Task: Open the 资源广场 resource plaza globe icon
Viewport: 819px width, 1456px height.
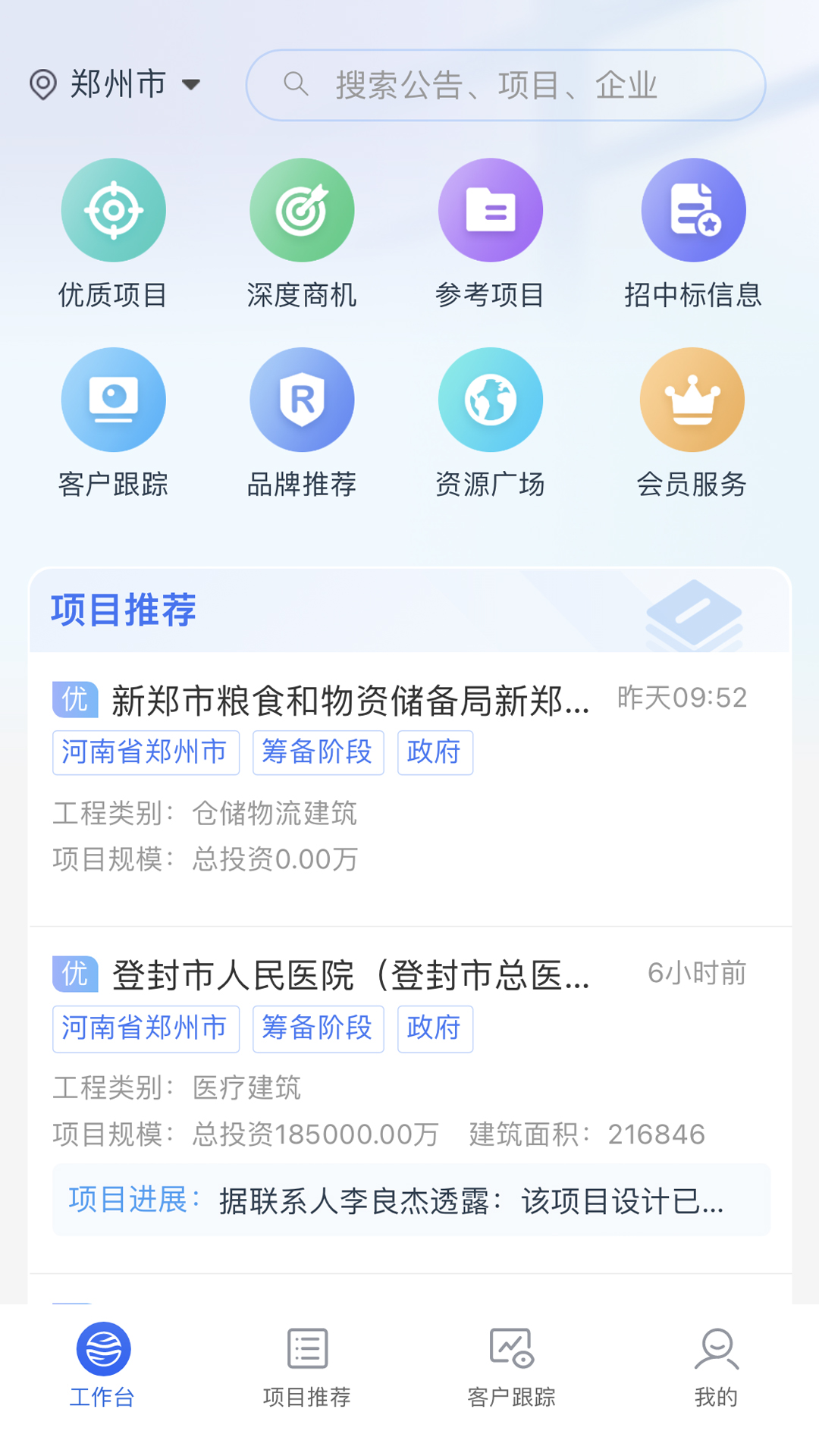Action: click(490, 400)
